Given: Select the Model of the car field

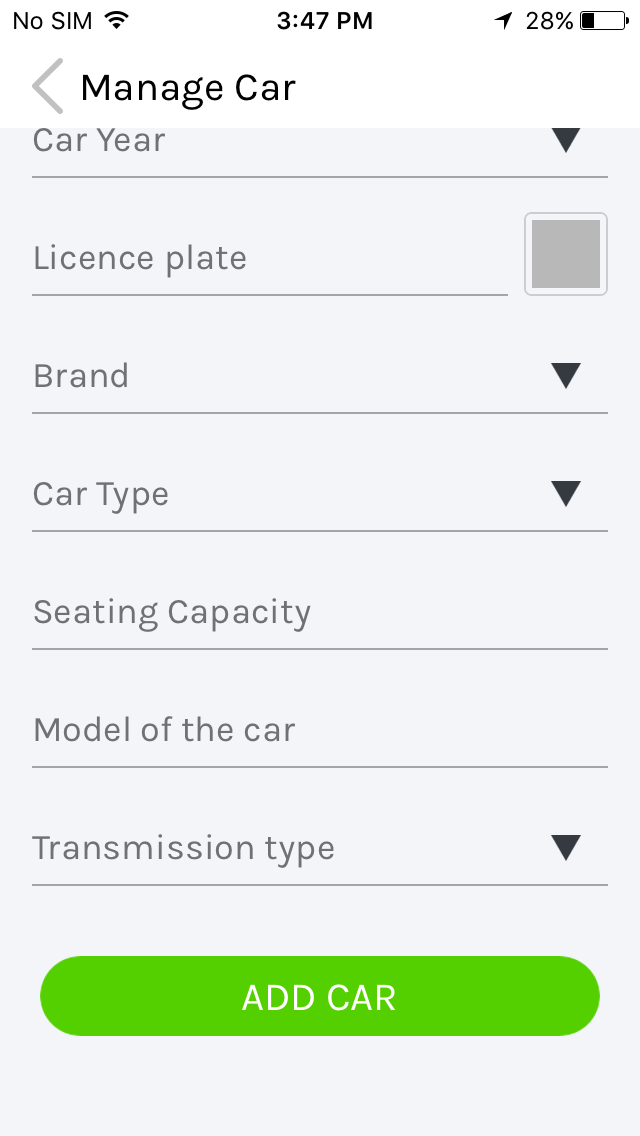Looking at the screenshot, I should pos(320,731).
